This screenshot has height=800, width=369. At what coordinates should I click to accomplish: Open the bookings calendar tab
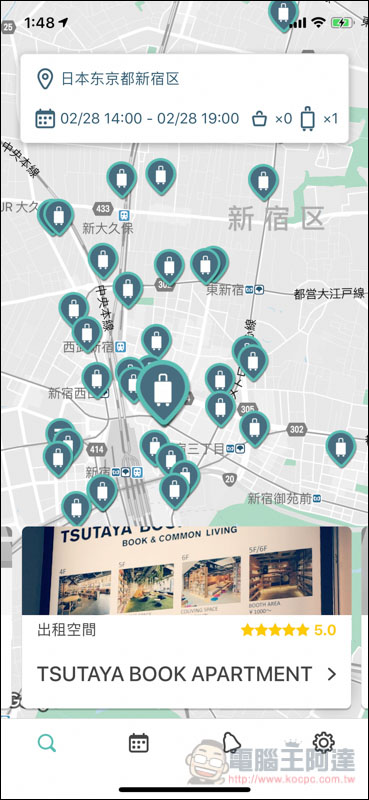click(138, 743)
